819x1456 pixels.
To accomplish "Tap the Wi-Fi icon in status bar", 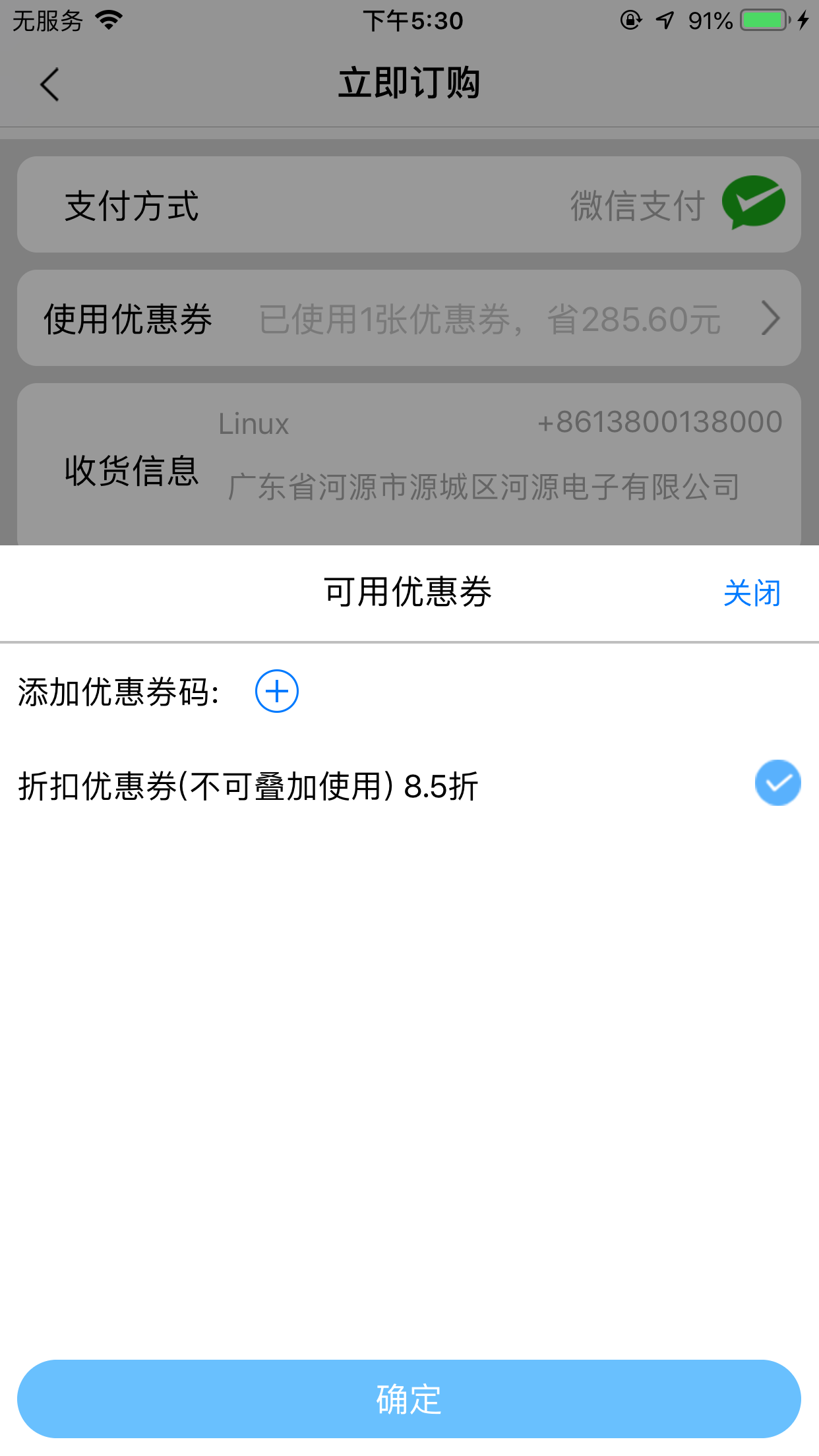I will point(107,20).
